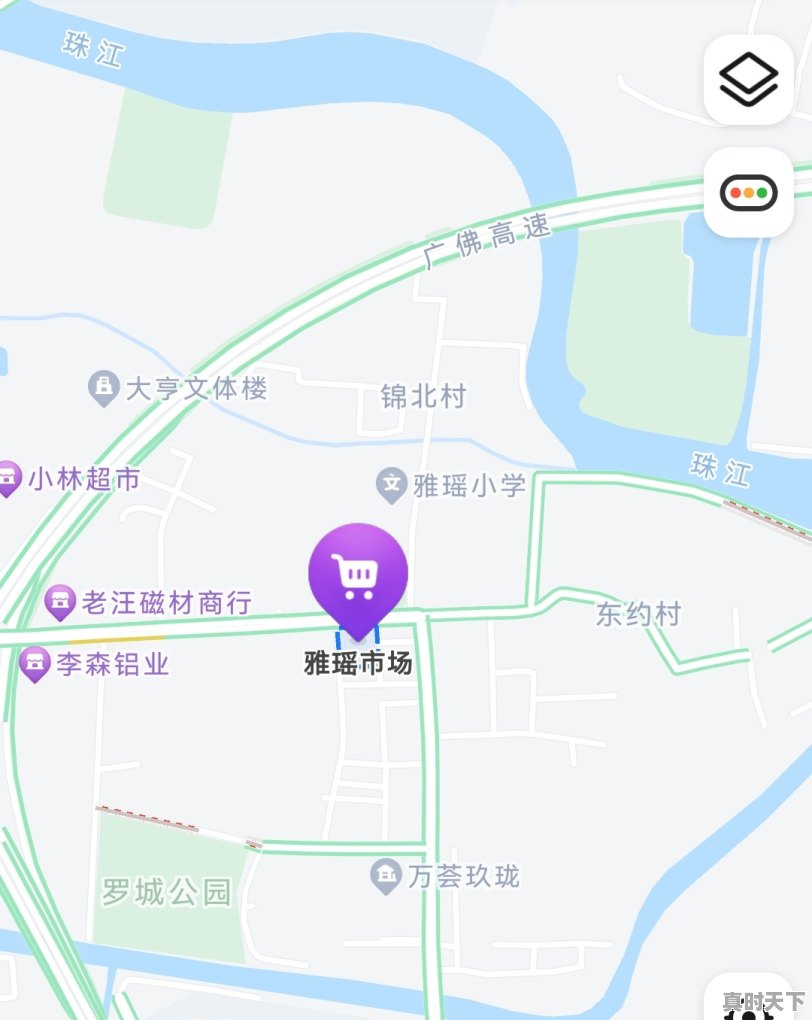Click the 老汪磁材商行 store marker icon
The height and width of the screenshot is (1020, 812).
(62, 602)
